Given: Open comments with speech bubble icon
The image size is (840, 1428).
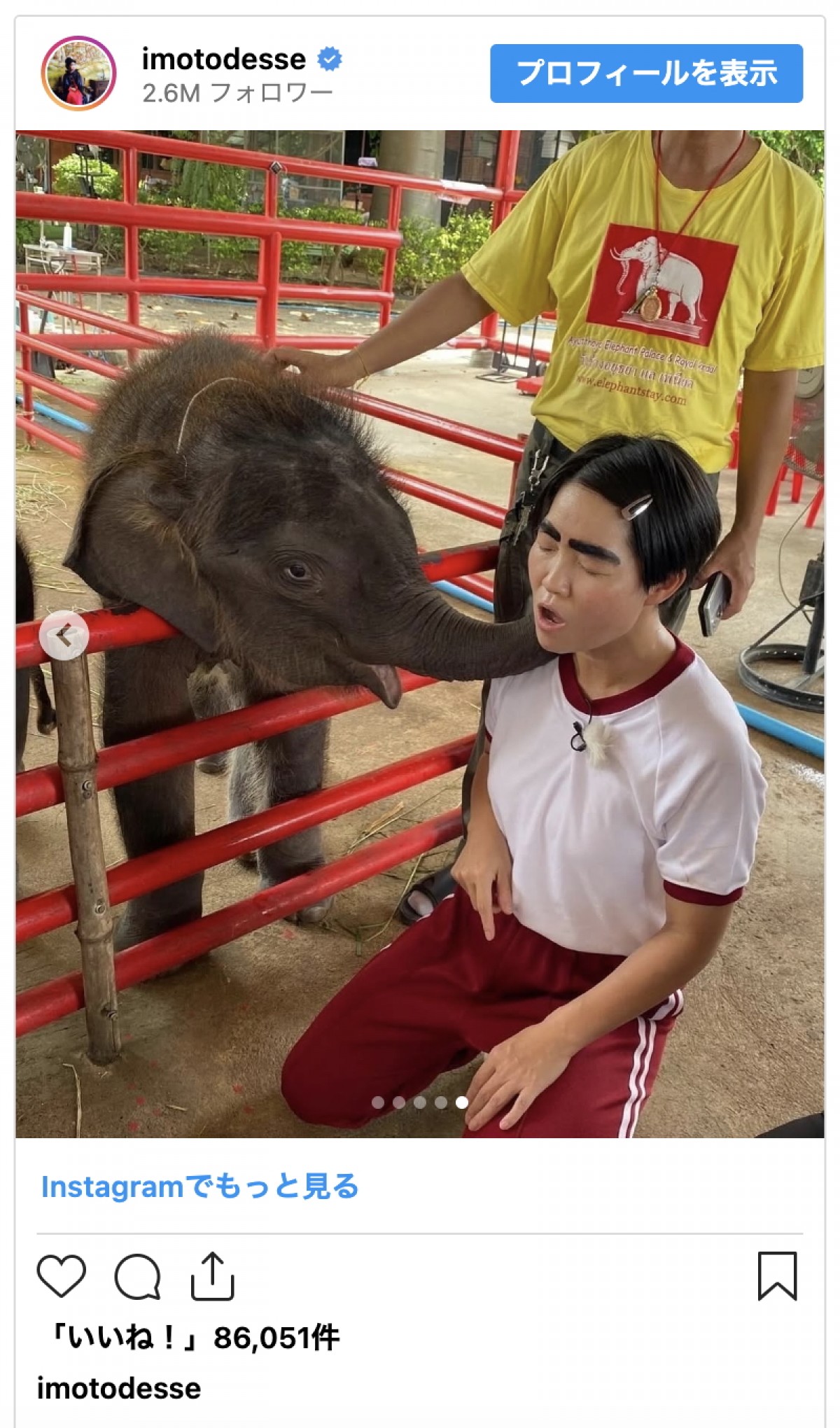Looking at the screenshot, I should pos(138,1276).
